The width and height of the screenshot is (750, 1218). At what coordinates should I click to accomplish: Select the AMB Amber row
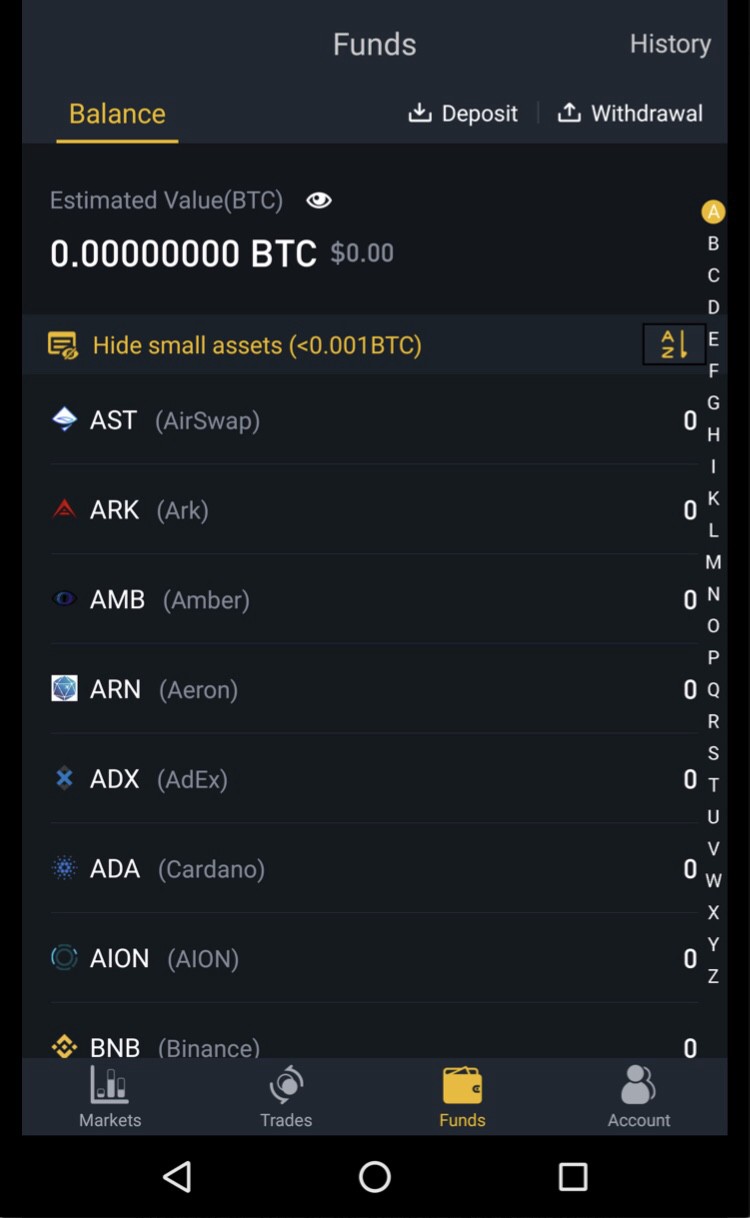click(370, 600)
